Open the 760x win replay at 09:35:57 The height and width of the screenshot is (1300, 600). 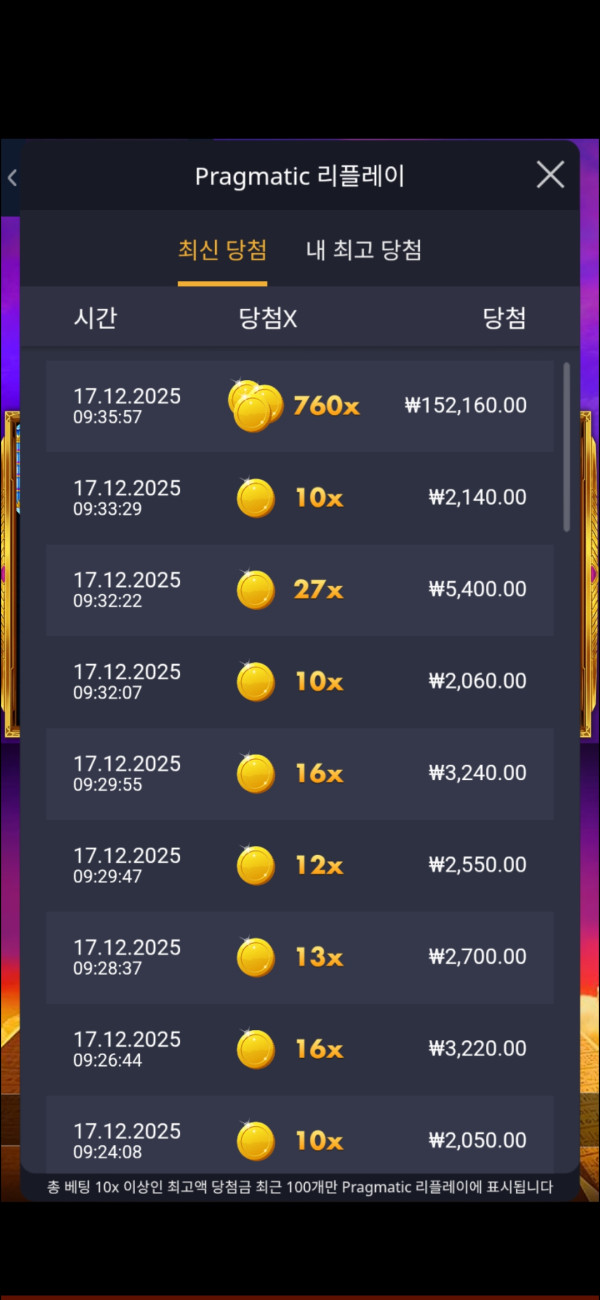300,405
